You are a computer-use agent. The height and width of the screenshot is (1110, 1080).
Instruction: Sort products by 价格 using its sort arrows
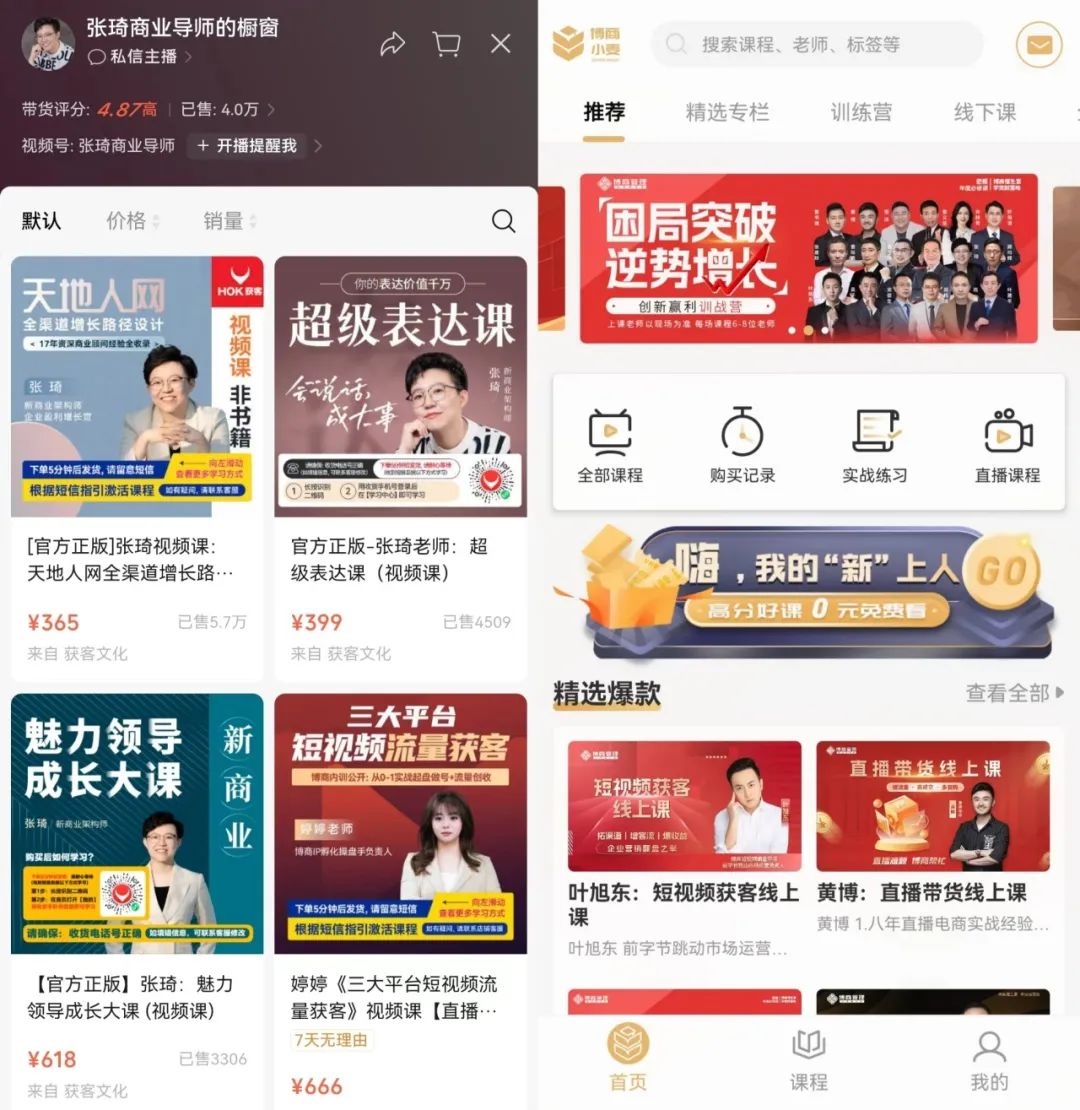(130, 220)
